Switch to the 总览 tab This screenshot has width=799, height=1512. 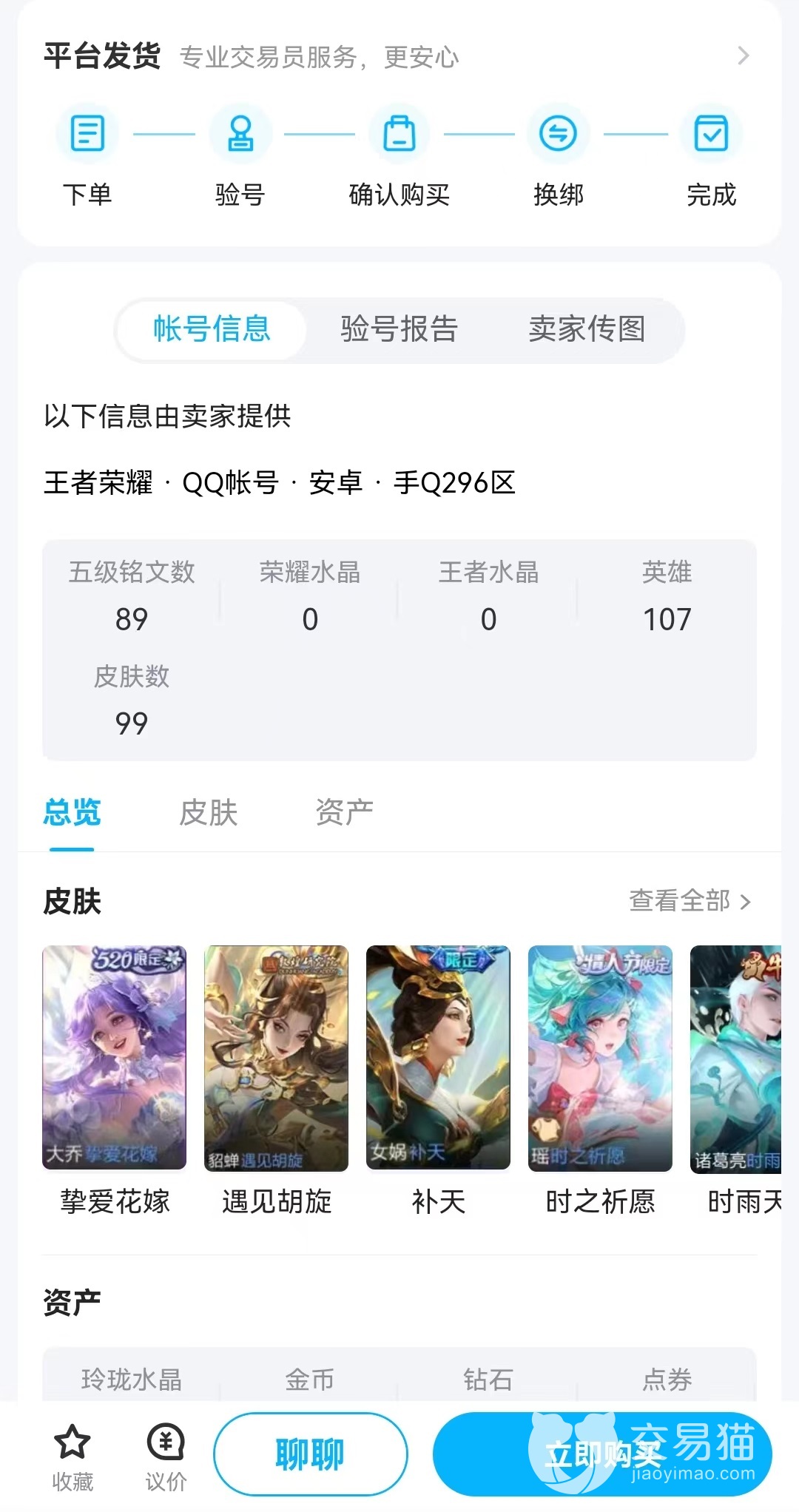point(72,813)
